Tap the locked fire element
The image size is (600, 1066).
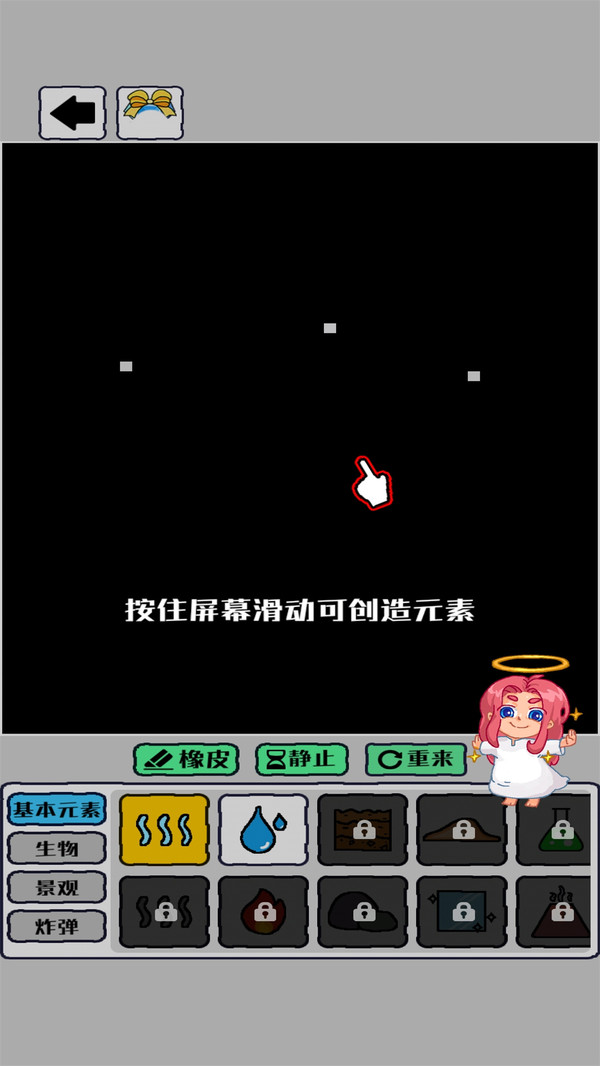(263, 912)
